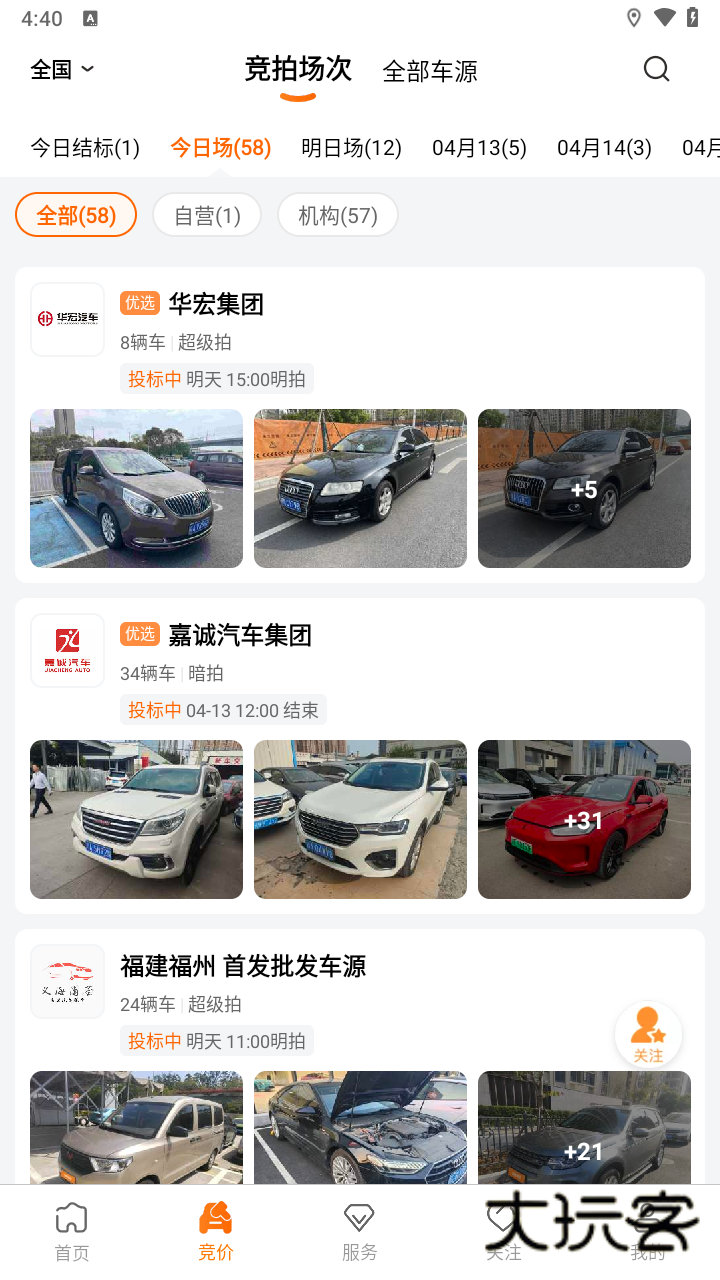Open the 福建福州 首发批发车源 listing
The image size is (720, 1280).
point(243,966)
